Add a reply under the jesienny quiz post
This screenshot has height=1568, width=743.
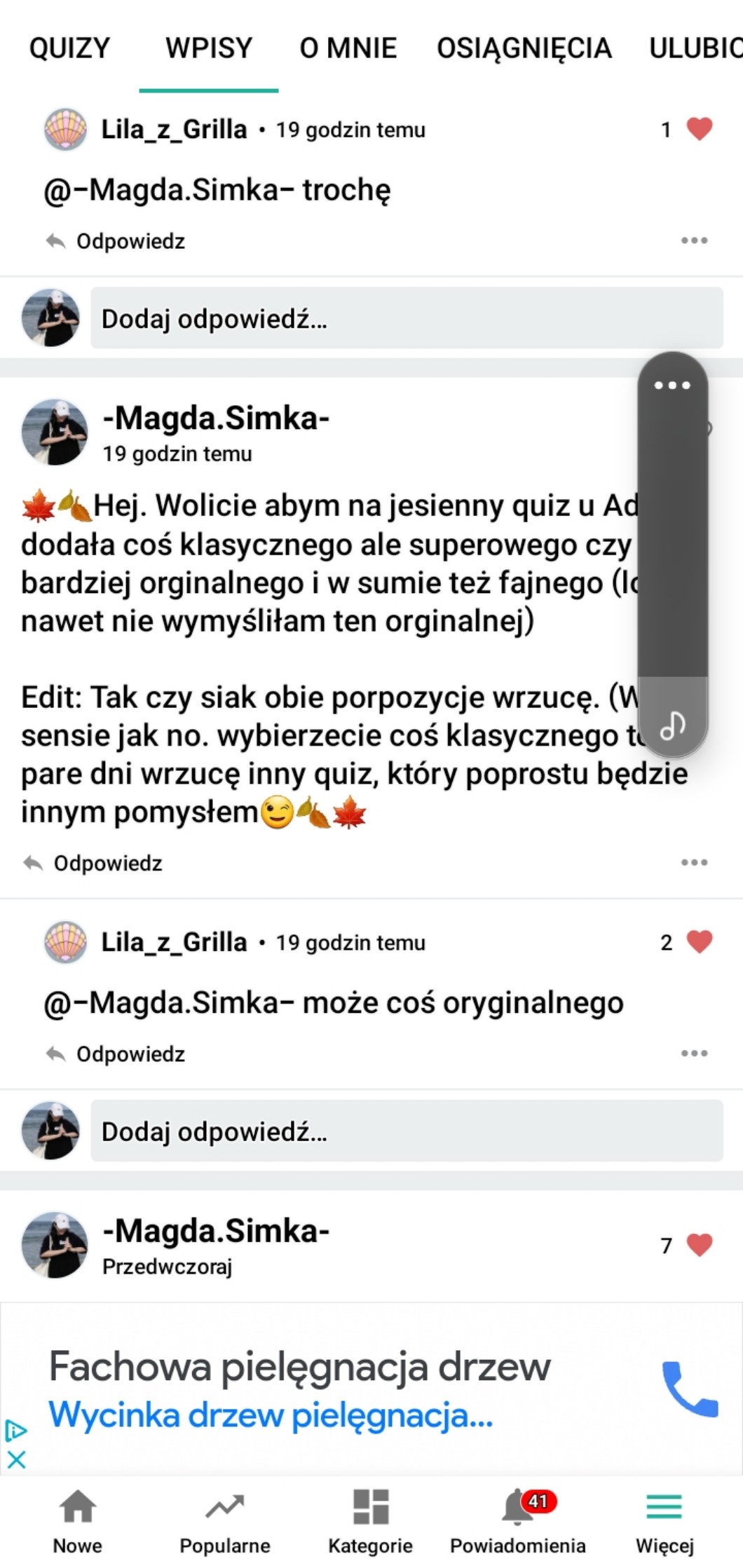pos(407,1131)
